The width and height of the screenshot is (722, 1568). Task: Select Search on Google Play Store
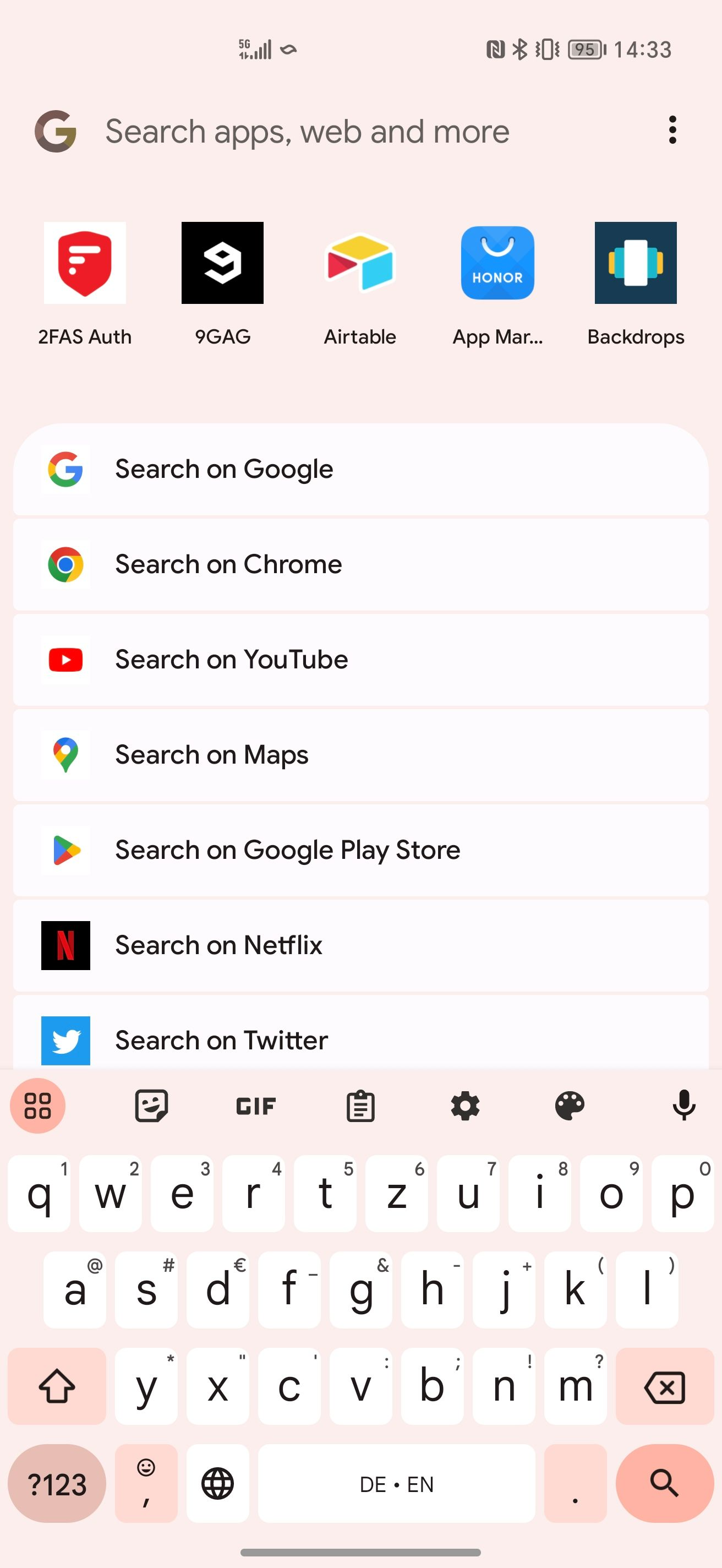pos(360,851)
